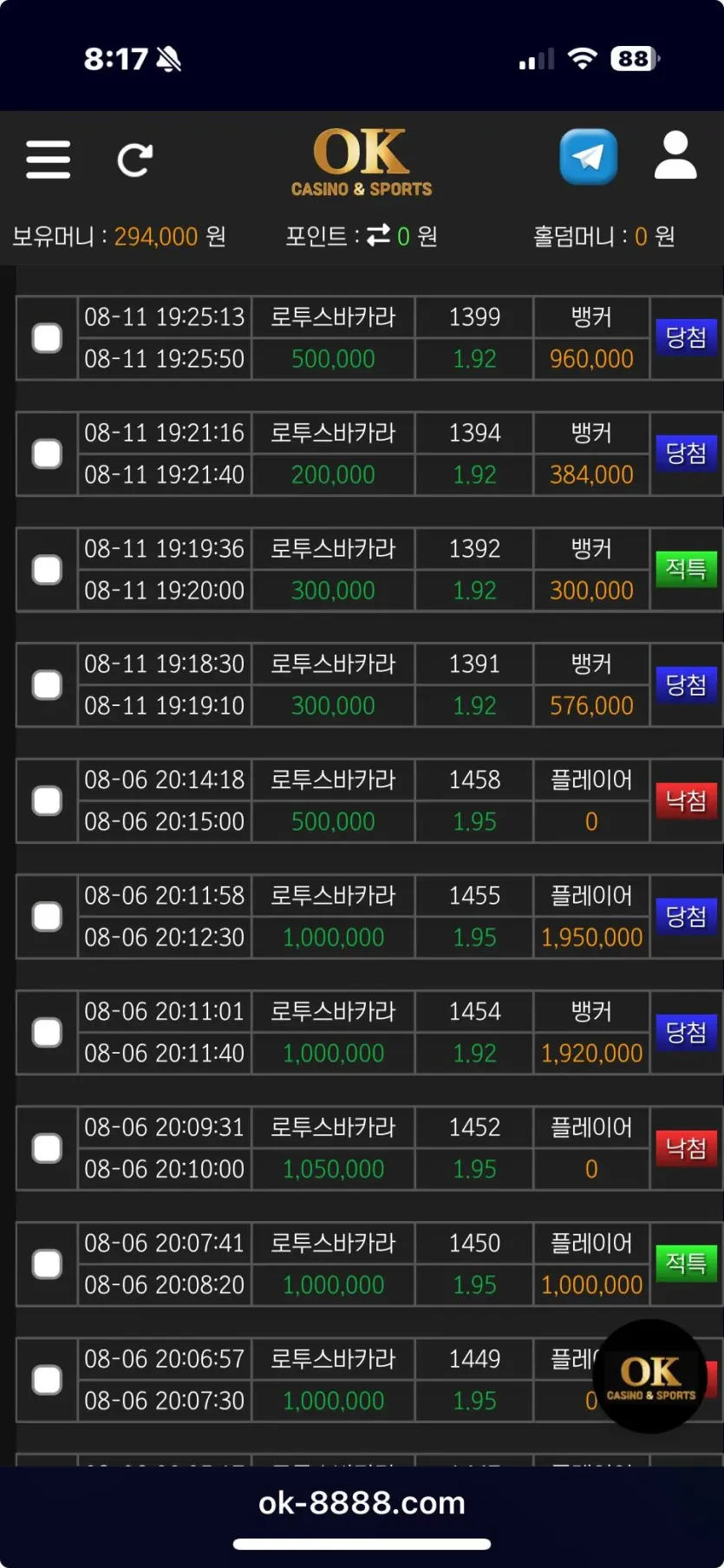Tap the refresh icon

(x=135, y=160)
